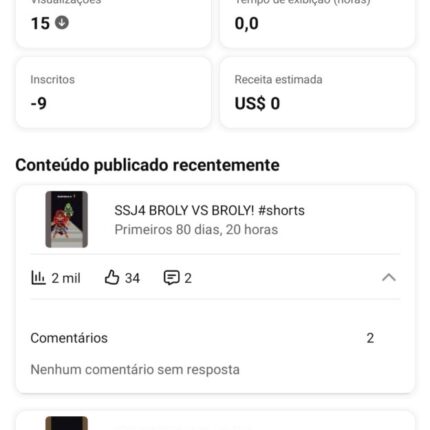Open the Visualizações card showing 15
The height and width of the screenshot is (430, 430).
(x=113, y=23)
